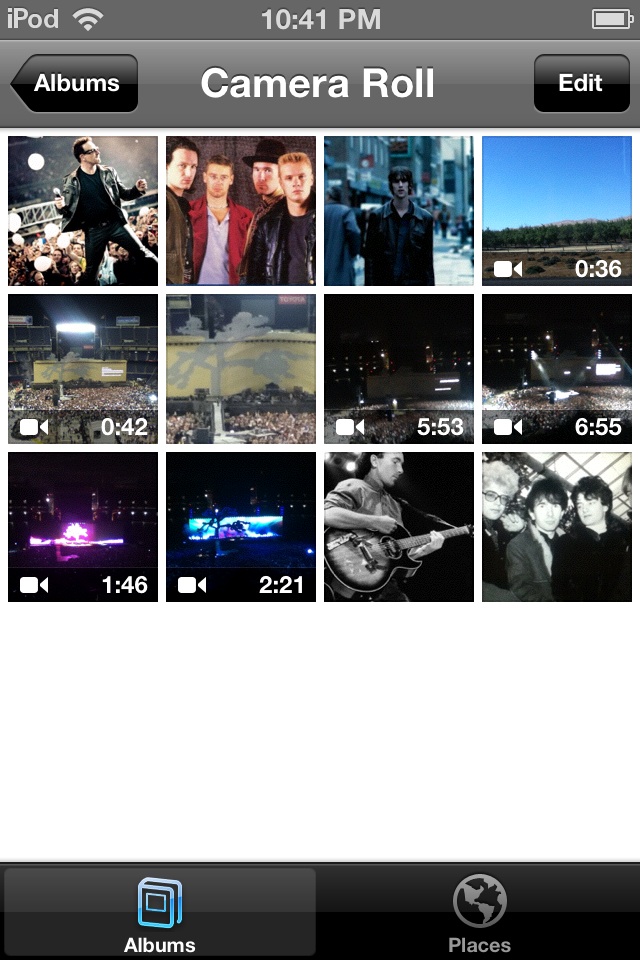This screenshot has width=640, height=960.
Task: View the daytime stadium stage photo
Action: tap(241, 369)
